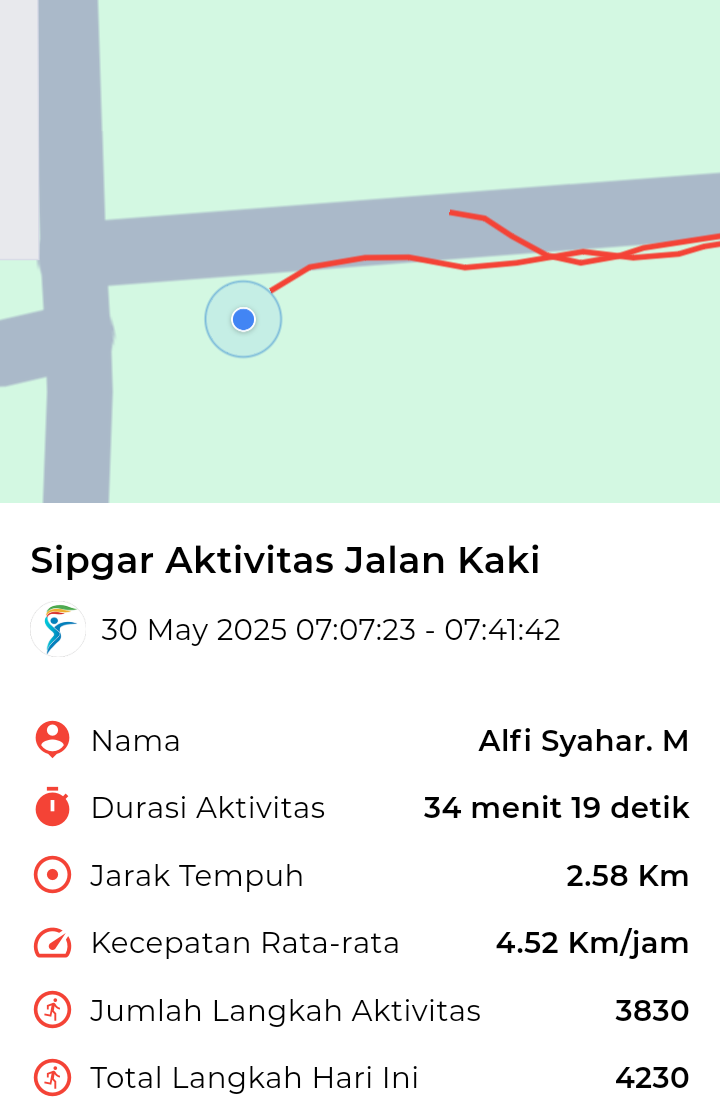Click the Jarak Tempuh row
The width and height of the screenshot is (720, 1108).
360,875
